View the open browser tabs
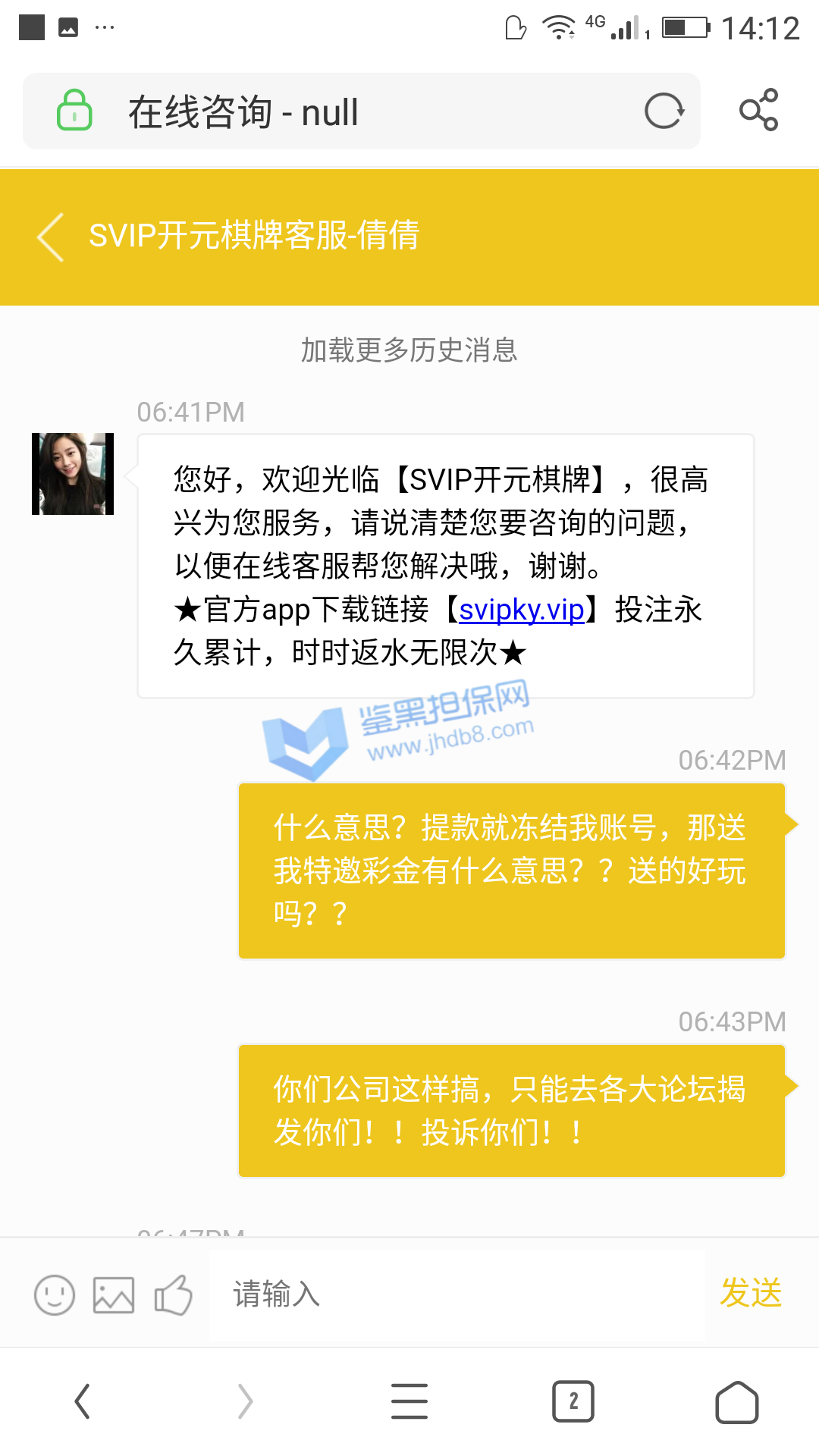Viewport: 819px width, 1456px height. click(573, 1401)
